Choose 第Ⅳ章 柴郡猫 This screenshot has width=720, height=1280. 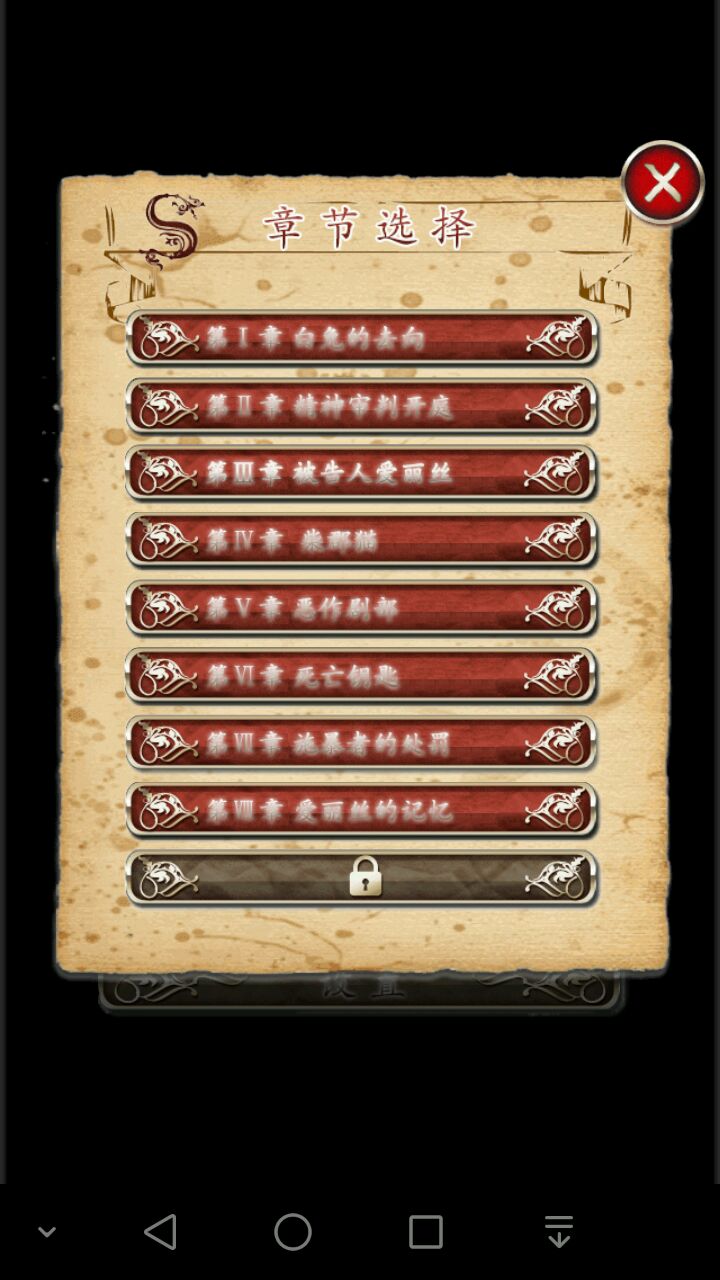(361, 541)
